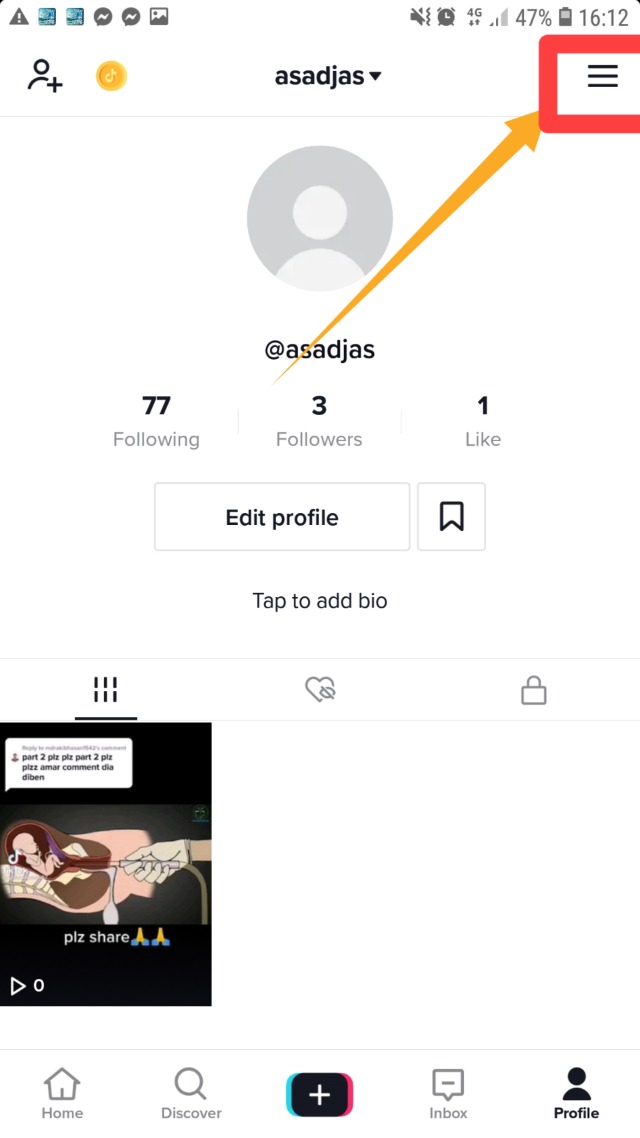This screenshot has width=640, height=1138.
Task: Tap the Edit profile button
Action: click(x=282, y=517)
